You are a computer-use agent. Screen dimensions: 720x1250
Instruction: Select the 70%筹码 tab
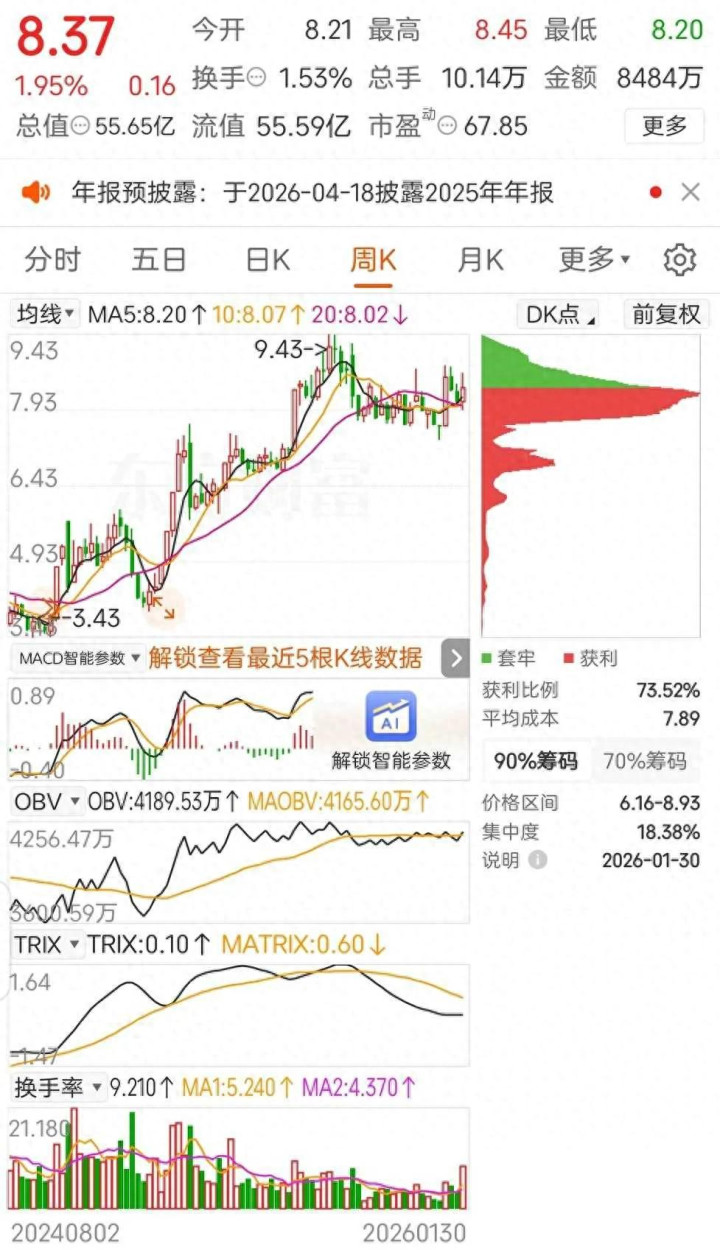point(645,761)
